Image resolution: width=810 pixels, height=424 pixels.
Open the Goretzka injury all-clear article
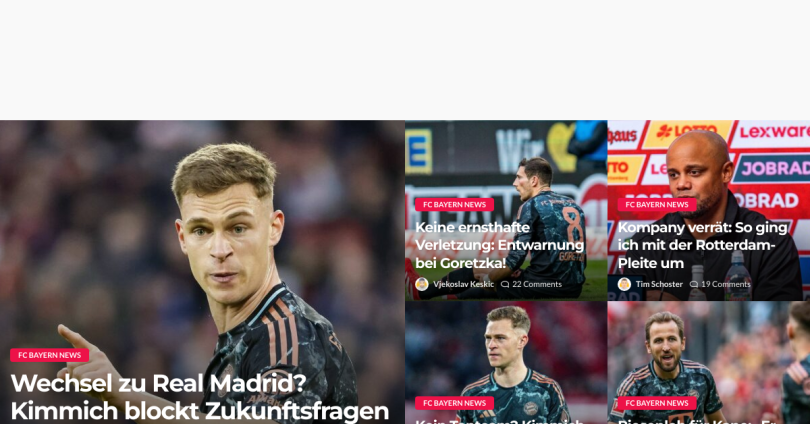click(499, 245)
